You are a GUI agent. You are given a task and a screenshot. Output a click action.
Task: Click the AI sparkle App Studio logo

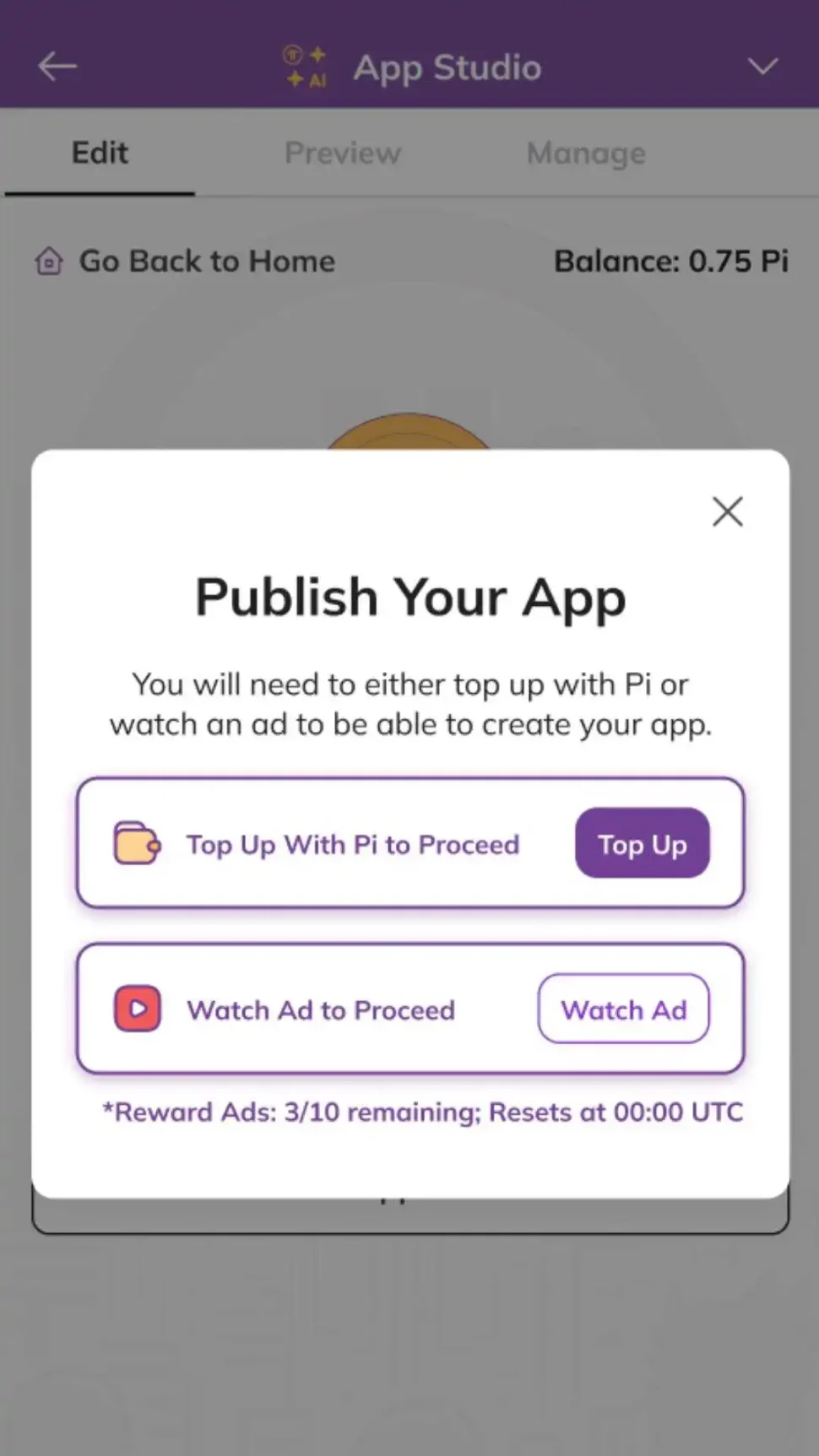point(304,66)
